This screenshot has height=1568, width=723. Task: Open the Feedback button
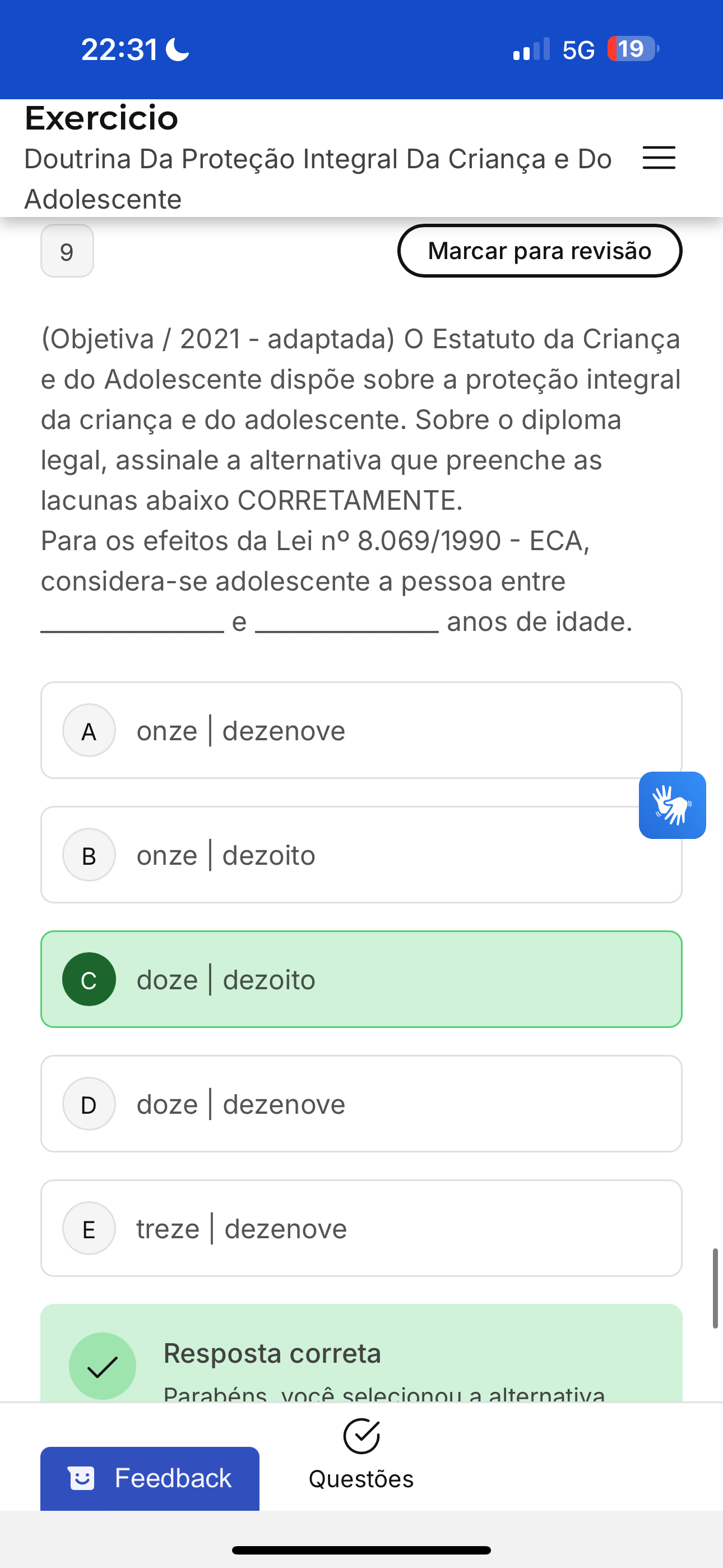tap(150, 1478)
